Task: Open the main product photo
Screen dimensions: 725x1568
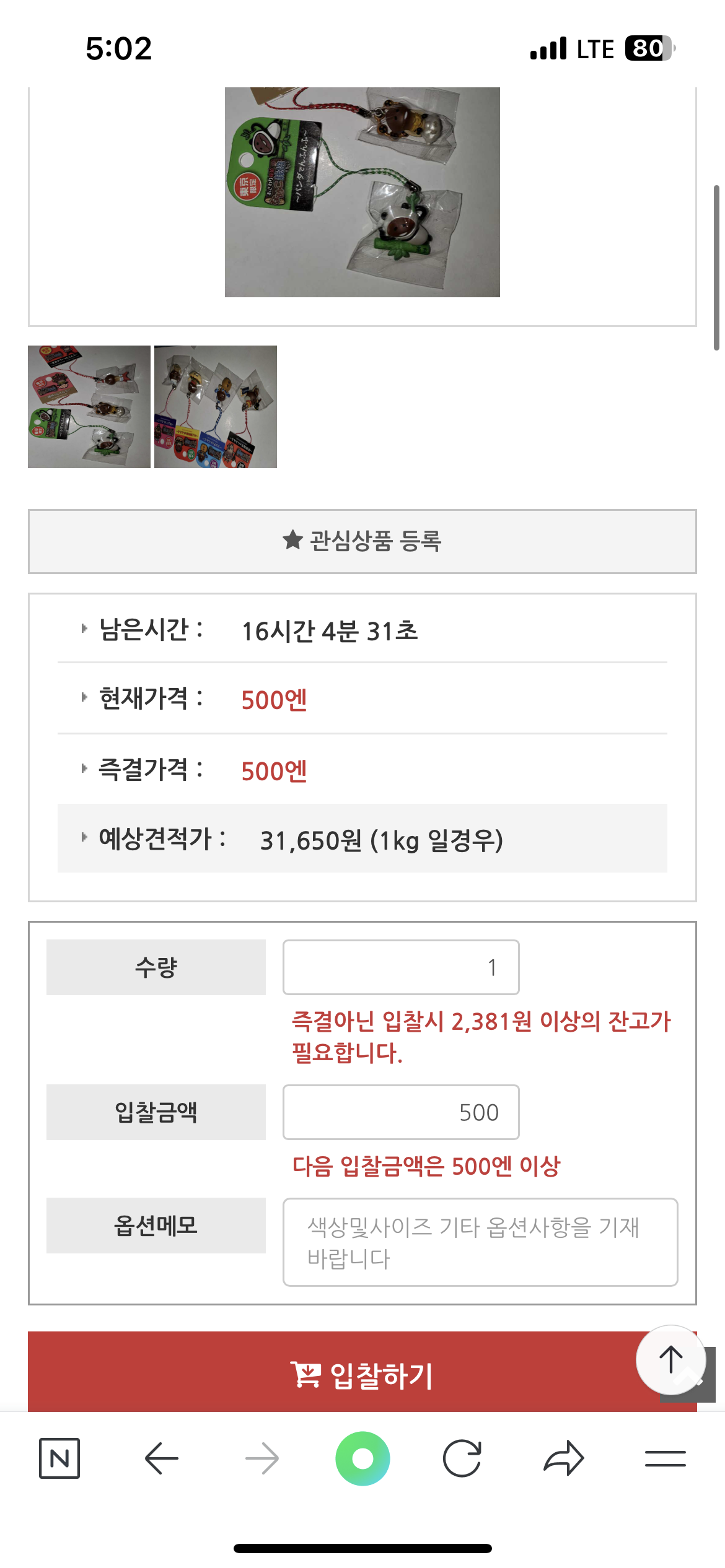Action: (362, 192)
